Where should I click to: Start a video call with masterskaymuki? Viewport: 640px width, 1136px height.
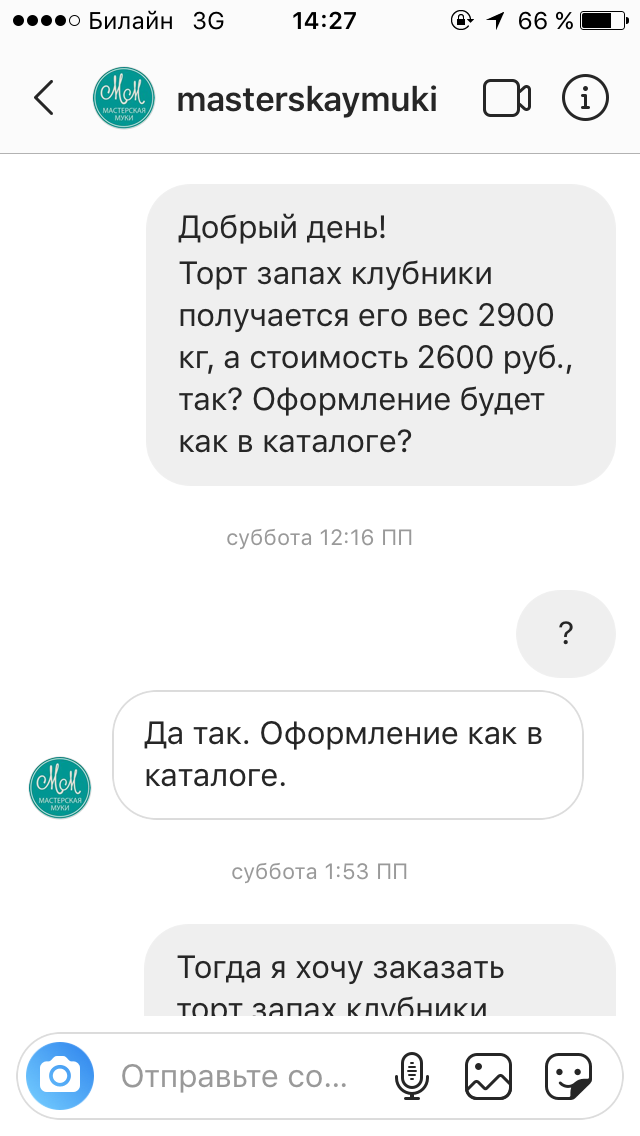[x=507, y=98]
